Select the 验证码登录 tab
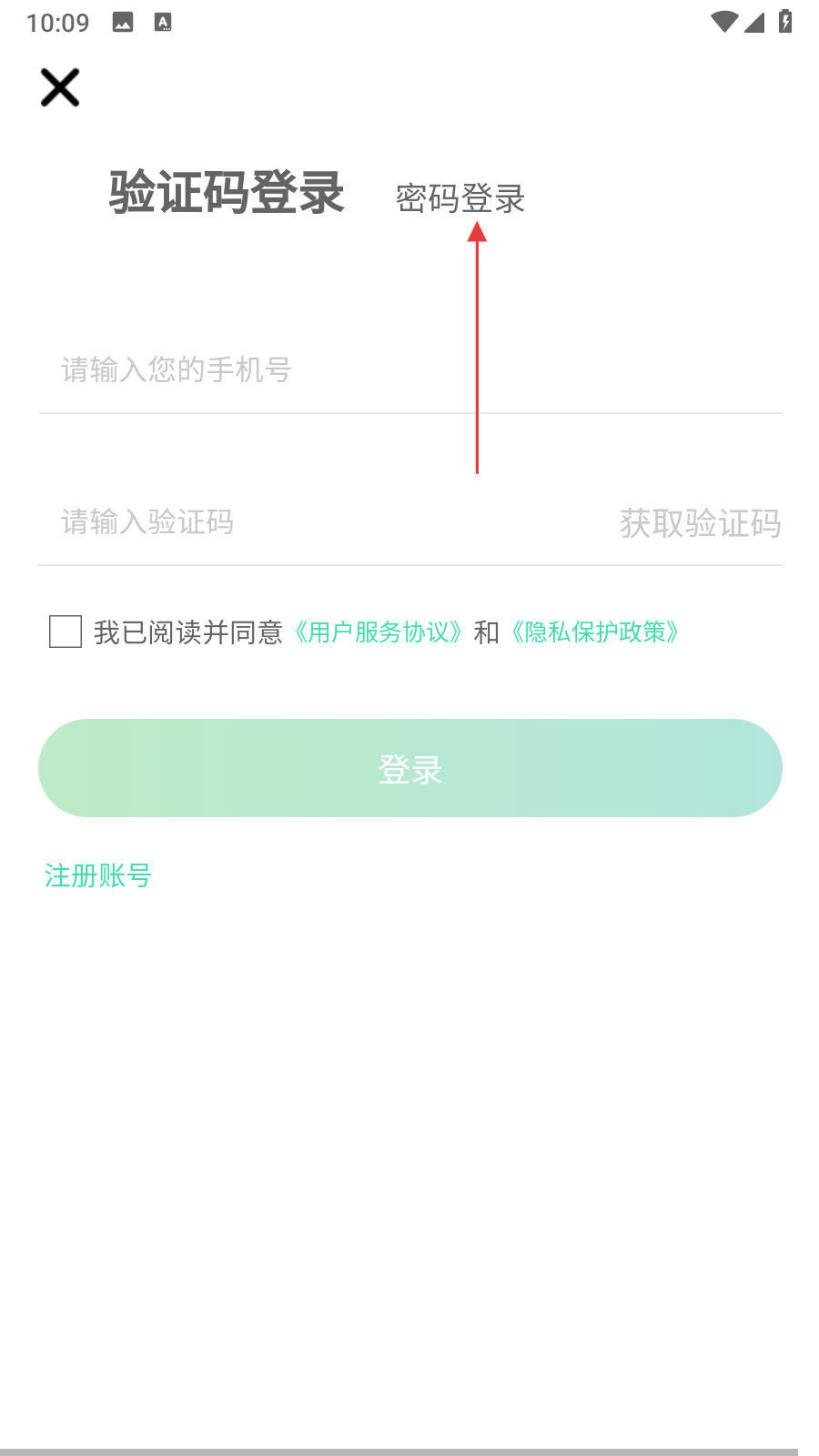819x1456 pixels. pyautogui.click(x=227, y=193)
